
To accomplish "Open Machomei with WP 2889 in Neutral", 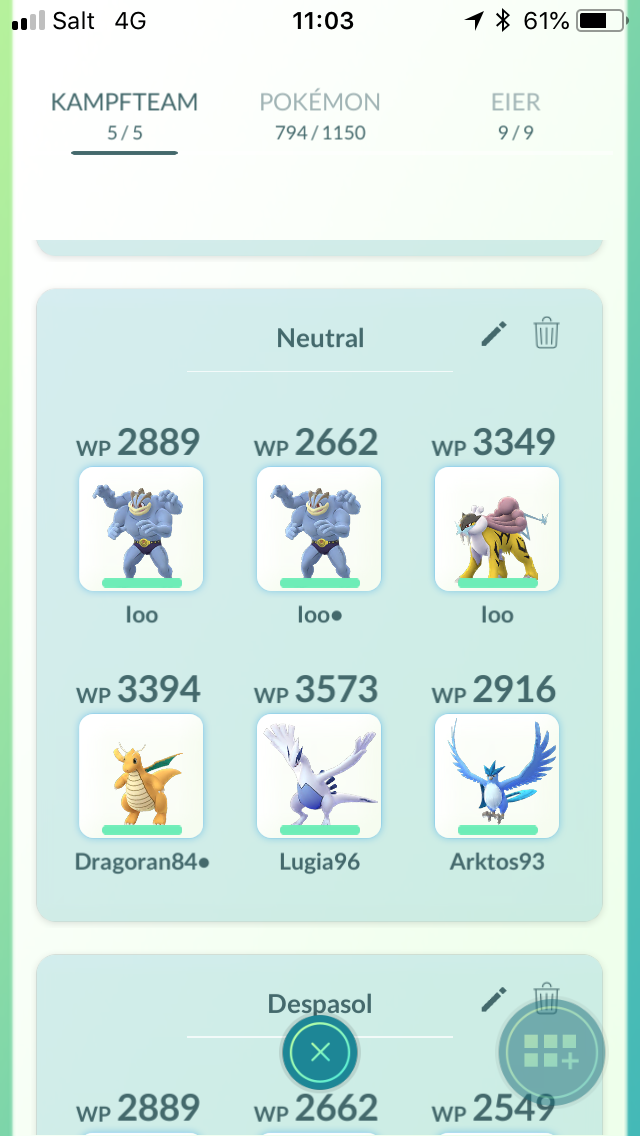I will 141,528.
